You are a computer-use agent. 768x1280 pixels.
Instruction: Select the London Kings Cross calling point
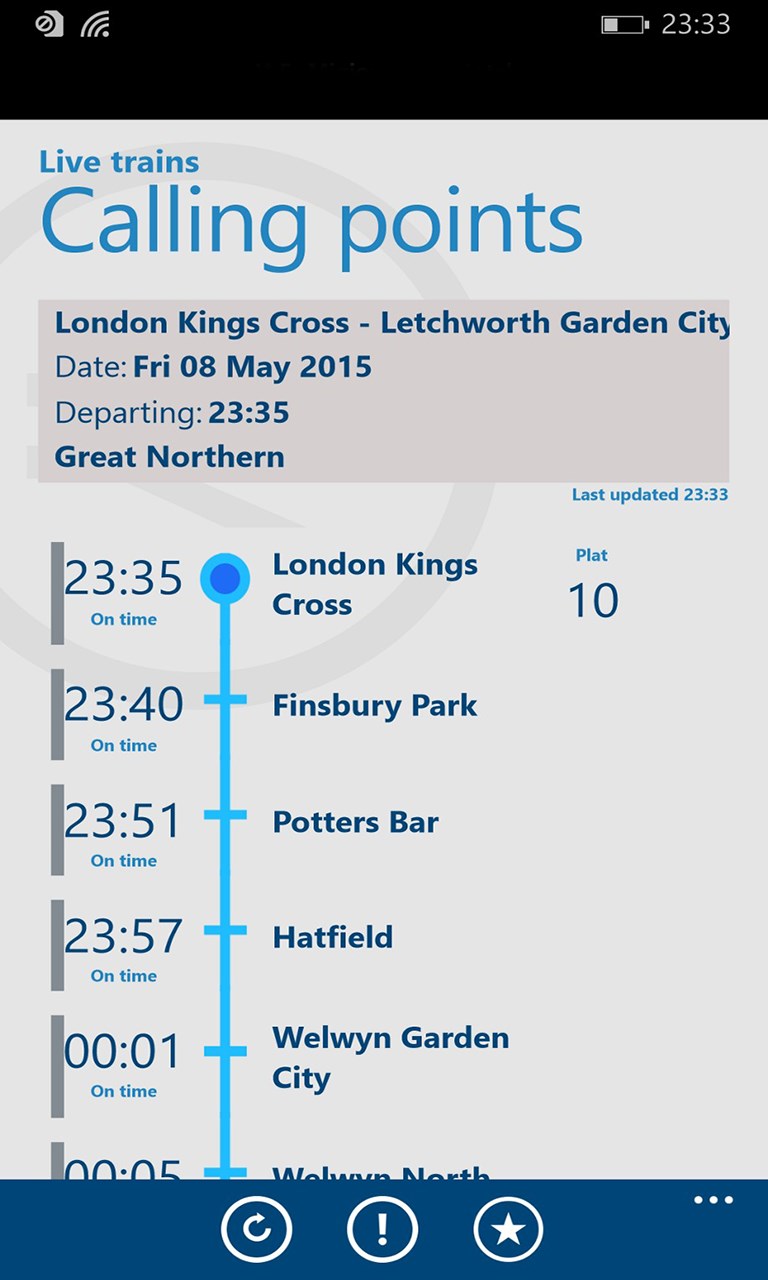[374, 584]
